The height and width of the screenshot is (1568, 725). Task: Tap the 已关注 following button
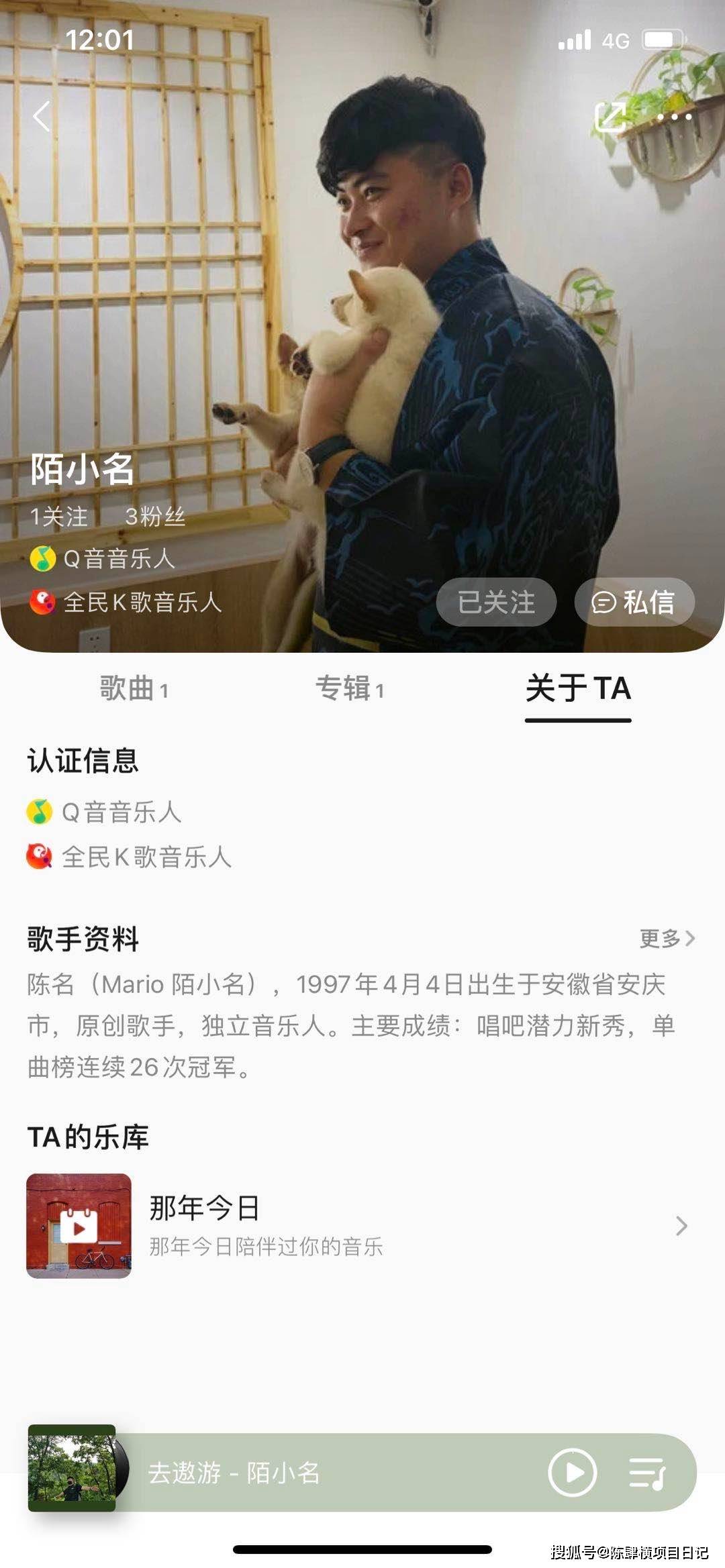tap(496, 602)
